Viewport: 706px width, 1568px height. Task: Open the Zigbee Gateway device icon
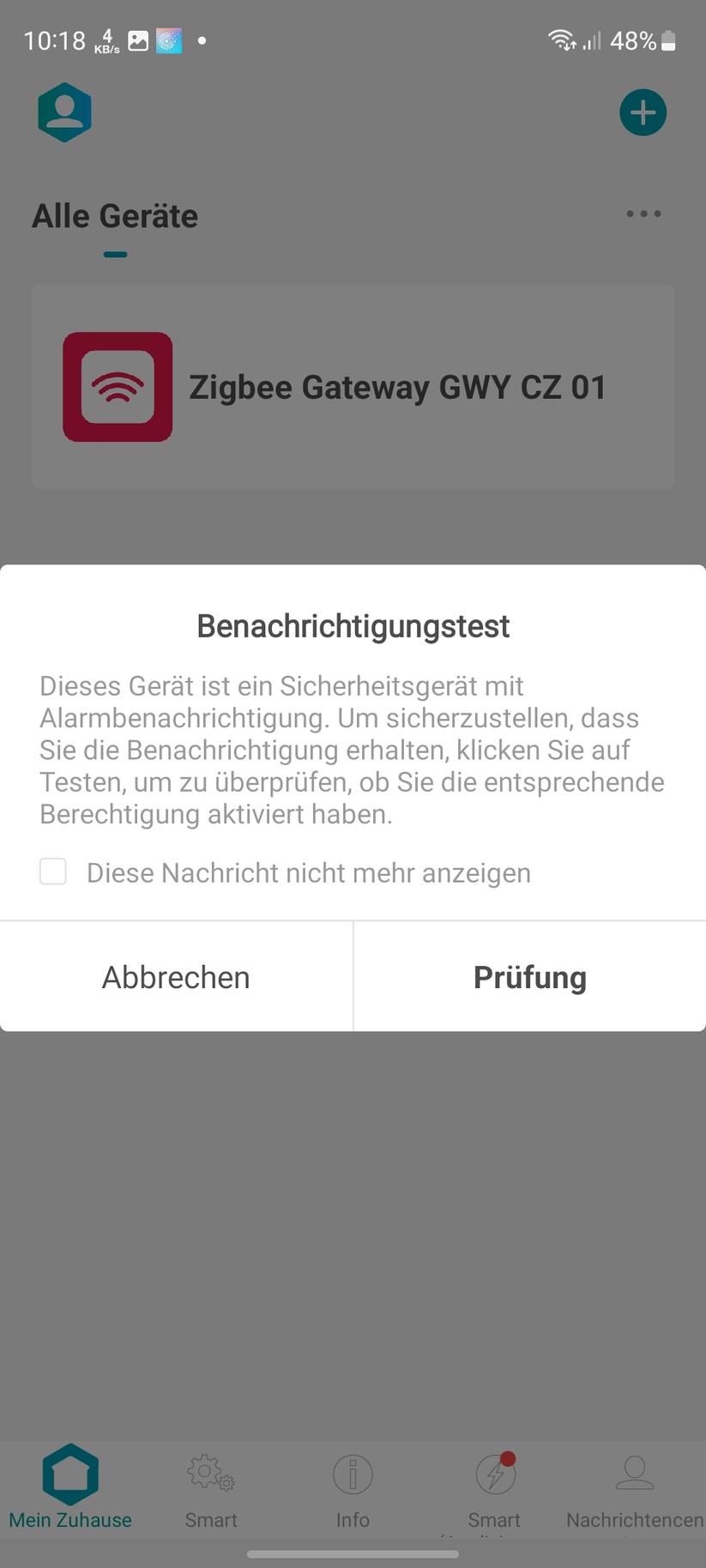[x=117, y=385]
